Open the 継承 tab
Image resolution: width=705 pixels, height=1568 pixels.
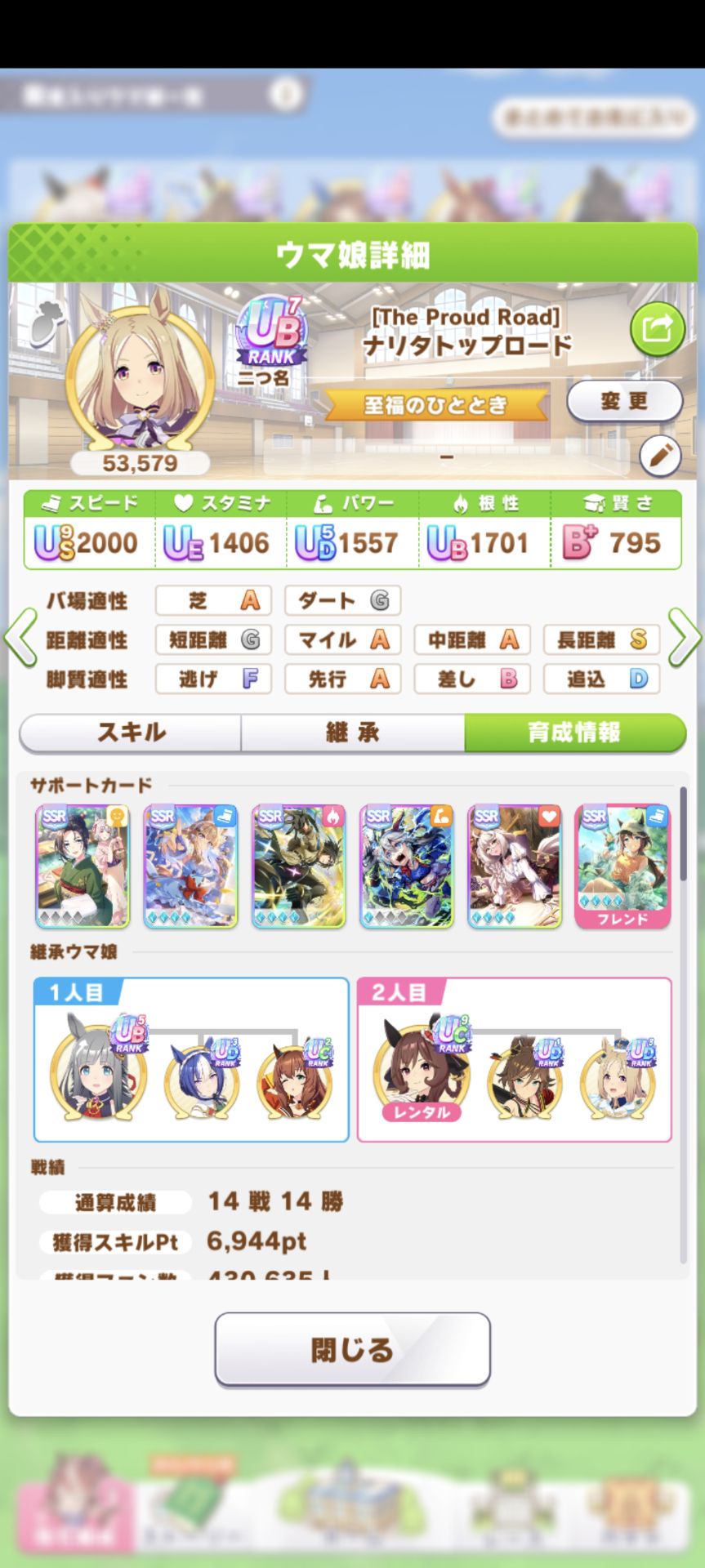pos(353,733)
